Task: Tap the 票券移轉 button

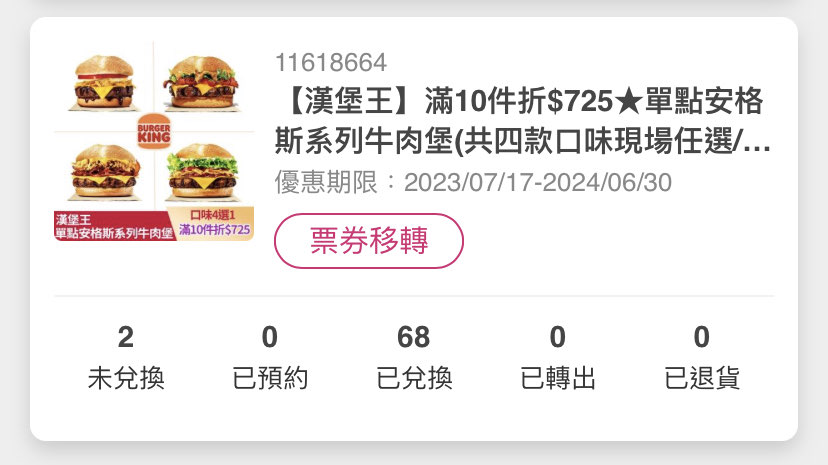Action: coord(369,241)
